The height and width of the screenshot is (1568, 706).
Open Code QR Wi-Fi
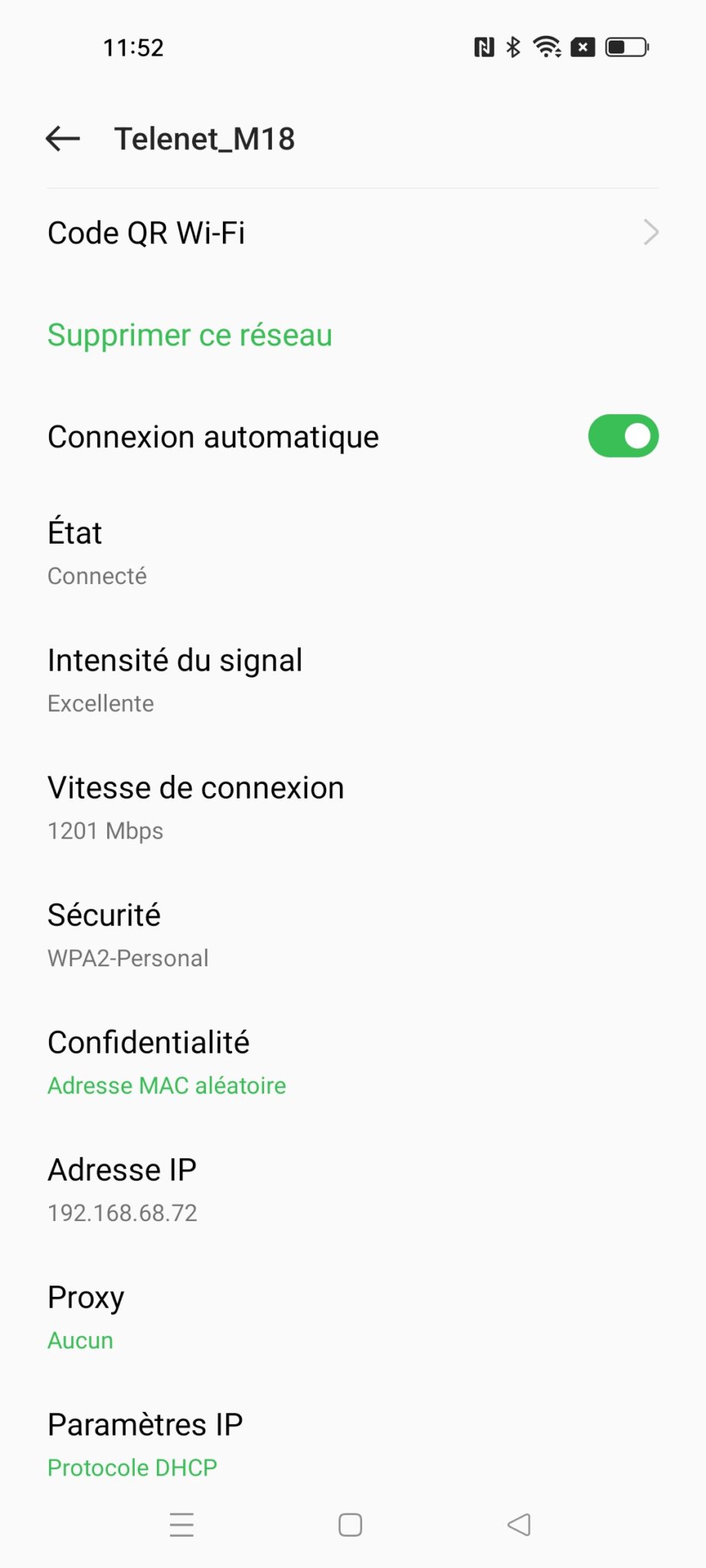pyautogui.click(x=353, y=233)
